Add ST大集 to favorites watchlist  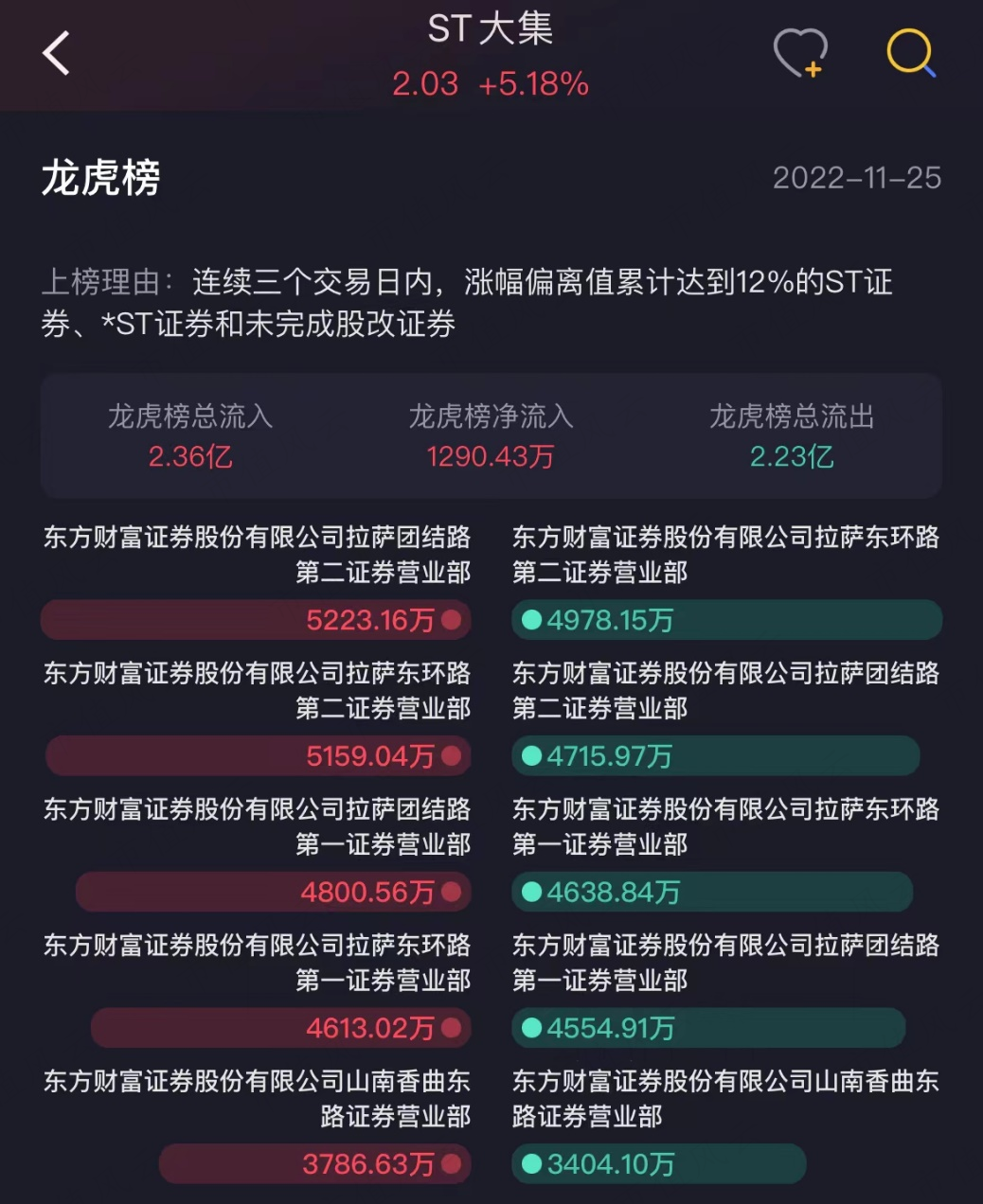(800, 52)
